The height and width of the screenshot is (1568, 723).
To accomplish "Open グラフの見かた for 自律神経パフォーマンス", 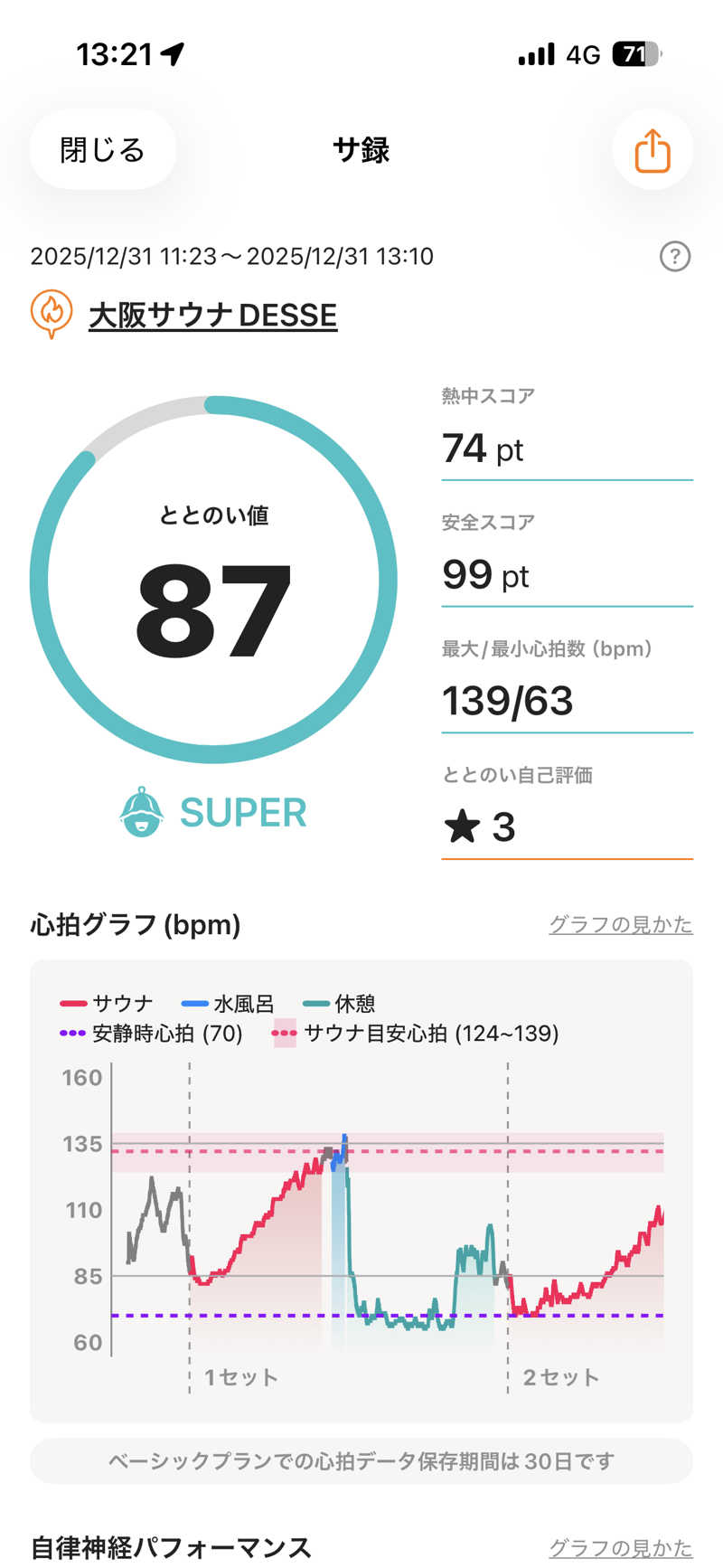I will (x=620, y=1548).
